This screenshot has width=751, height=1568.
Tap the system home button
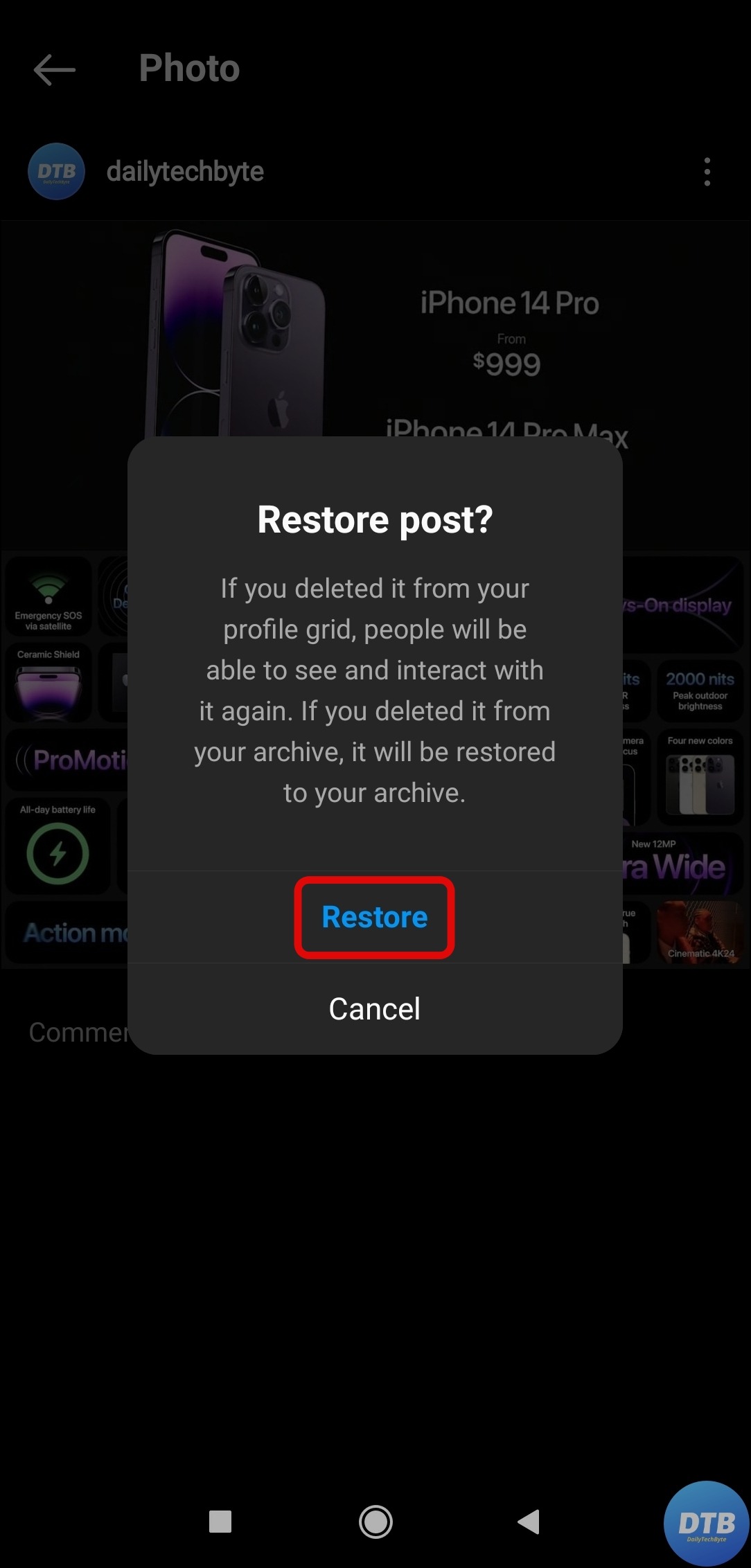tap(375, 1522)
